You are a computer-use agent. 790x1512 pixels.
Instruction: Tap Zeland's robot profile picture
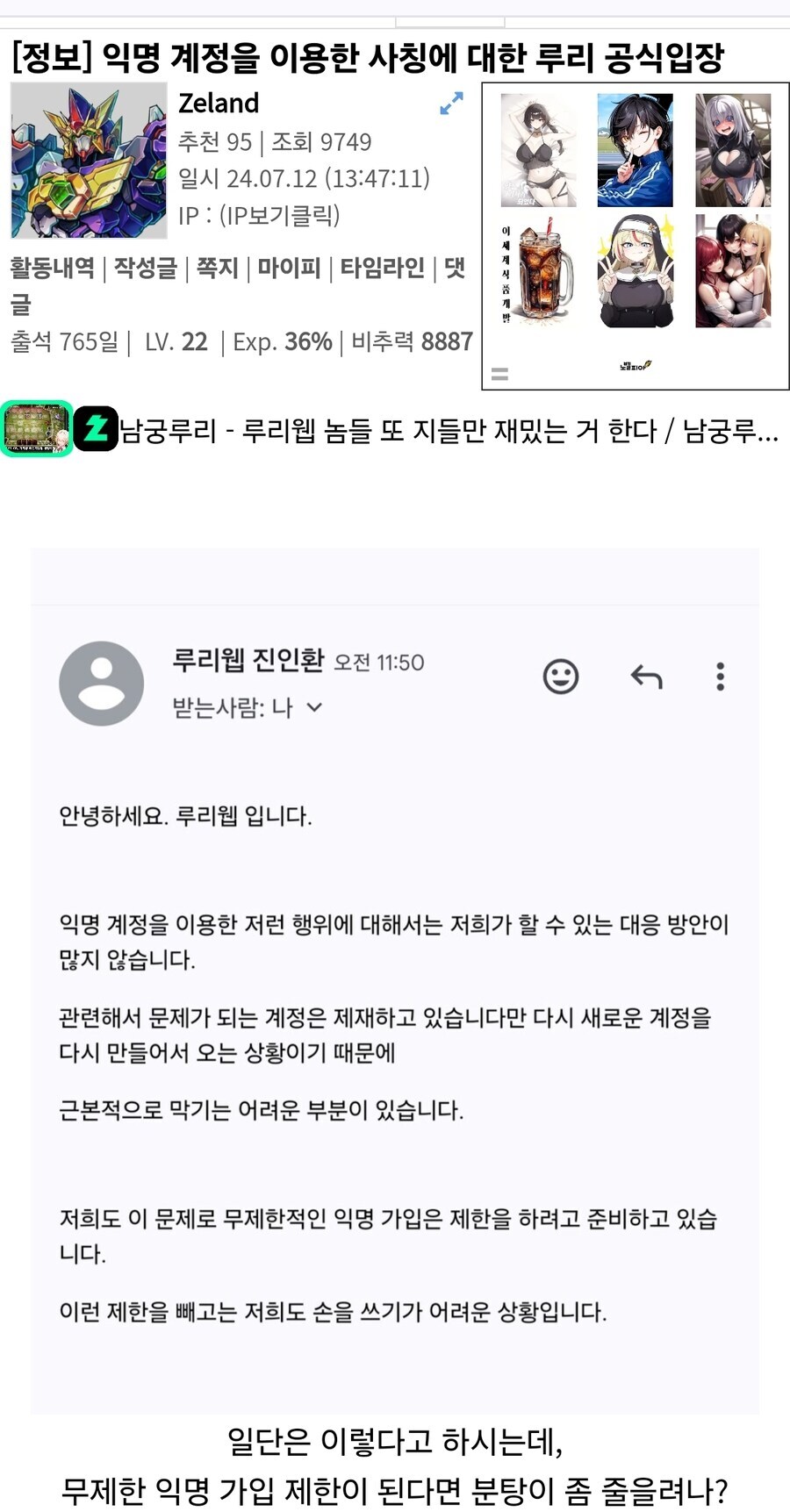pyautogui.click(x=89, y=161)
